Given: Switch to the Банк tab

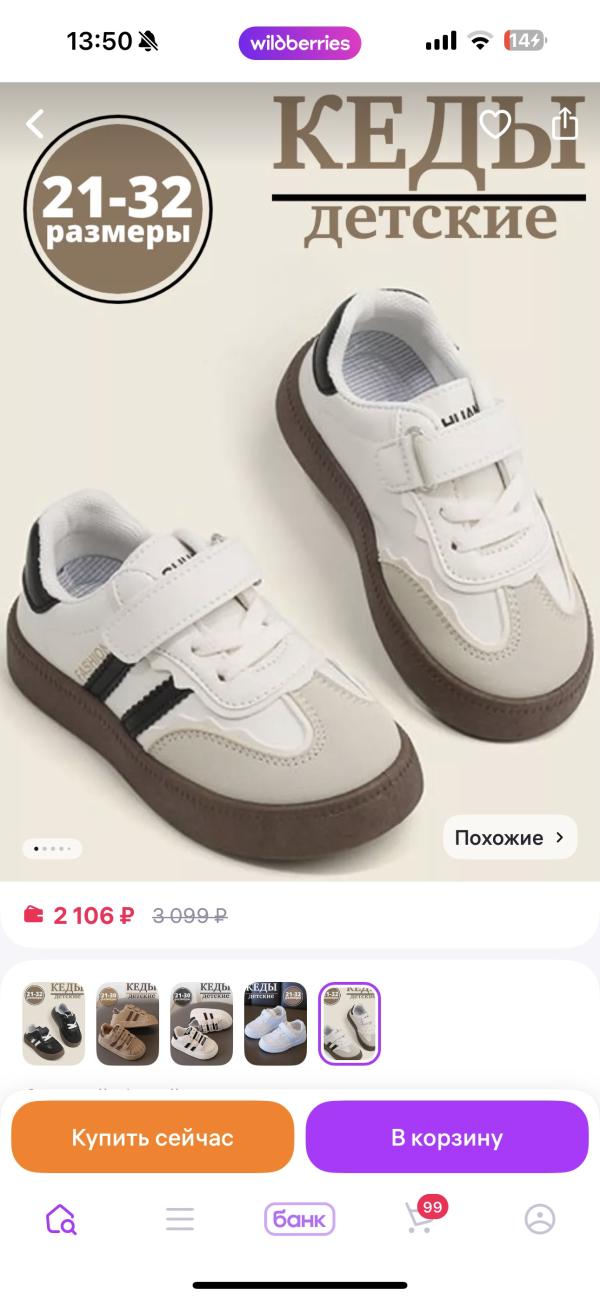Looking at the screenshot, I should point(299,1219).
